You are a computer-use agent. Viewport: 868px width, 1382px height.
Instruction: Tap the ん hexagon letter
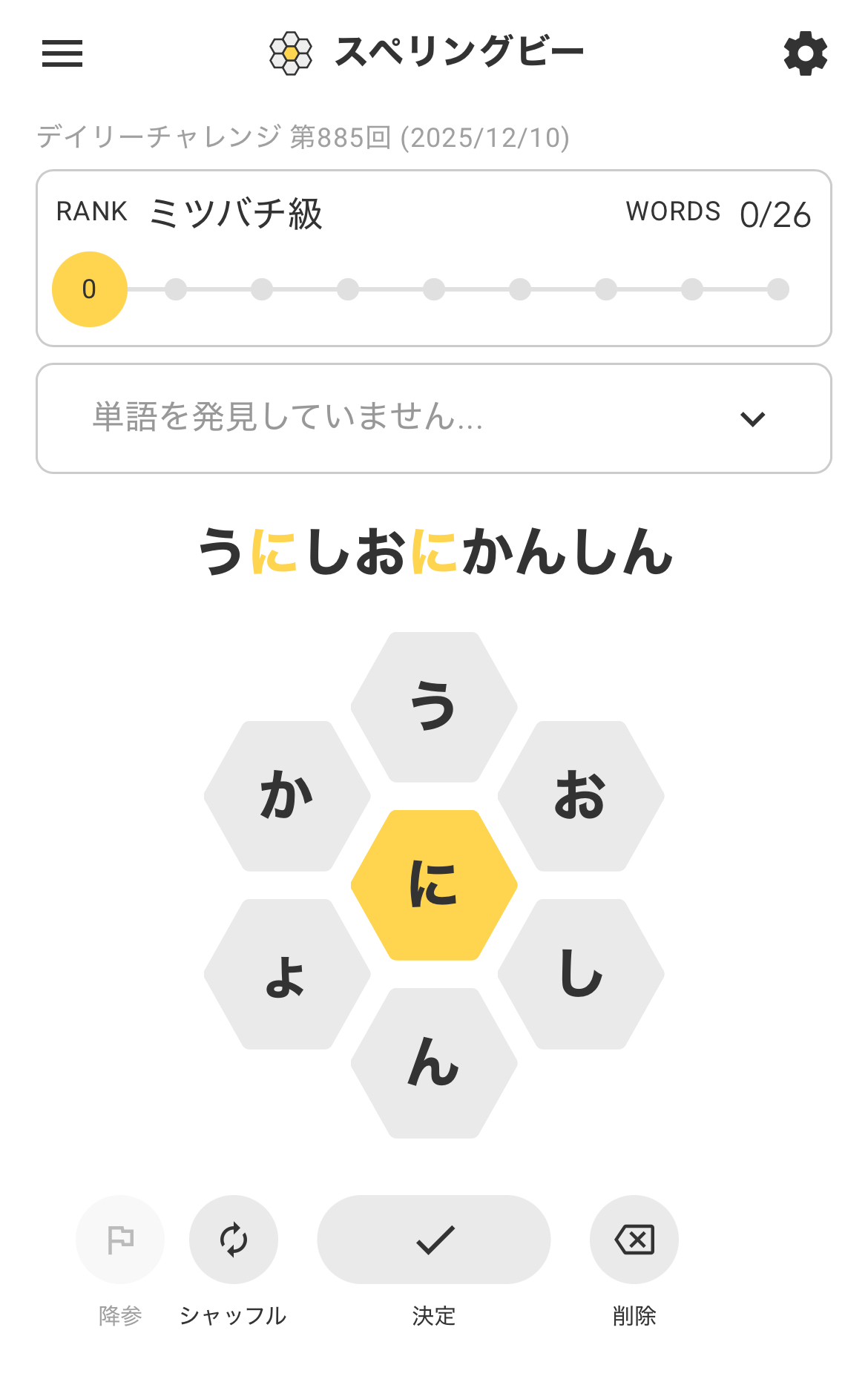click(434, 1063)
